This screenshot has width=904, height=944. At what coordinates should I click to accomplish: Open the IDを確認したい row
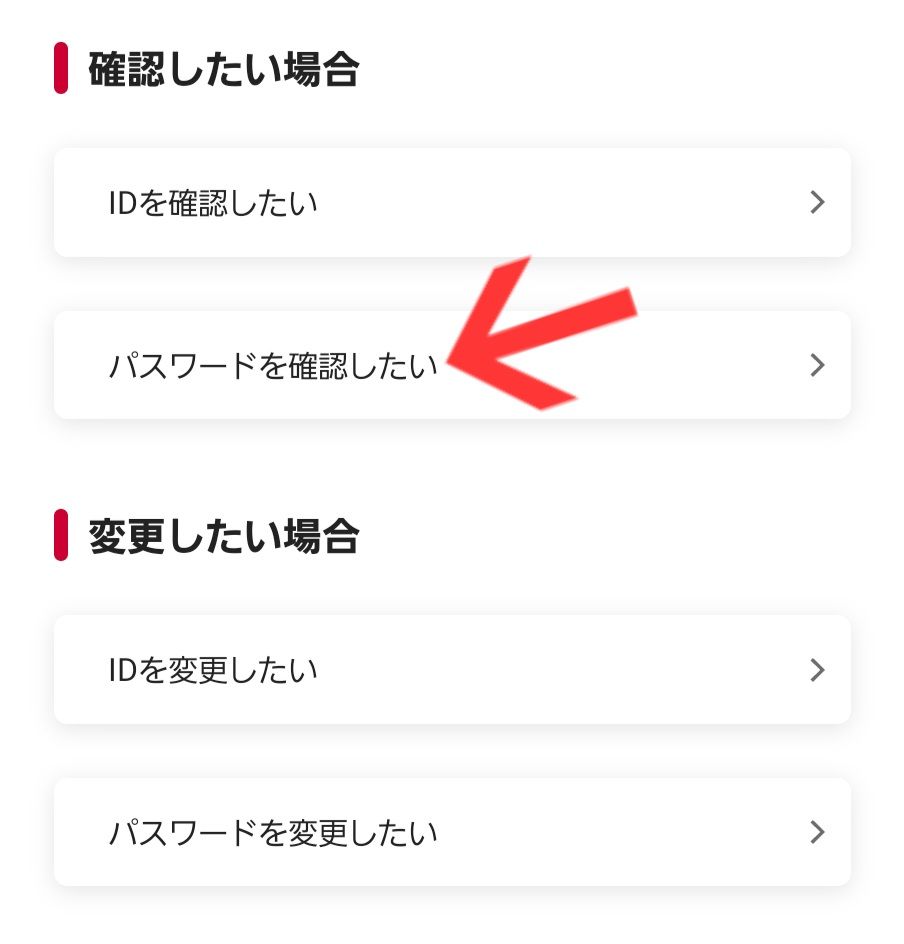(451, 203)
